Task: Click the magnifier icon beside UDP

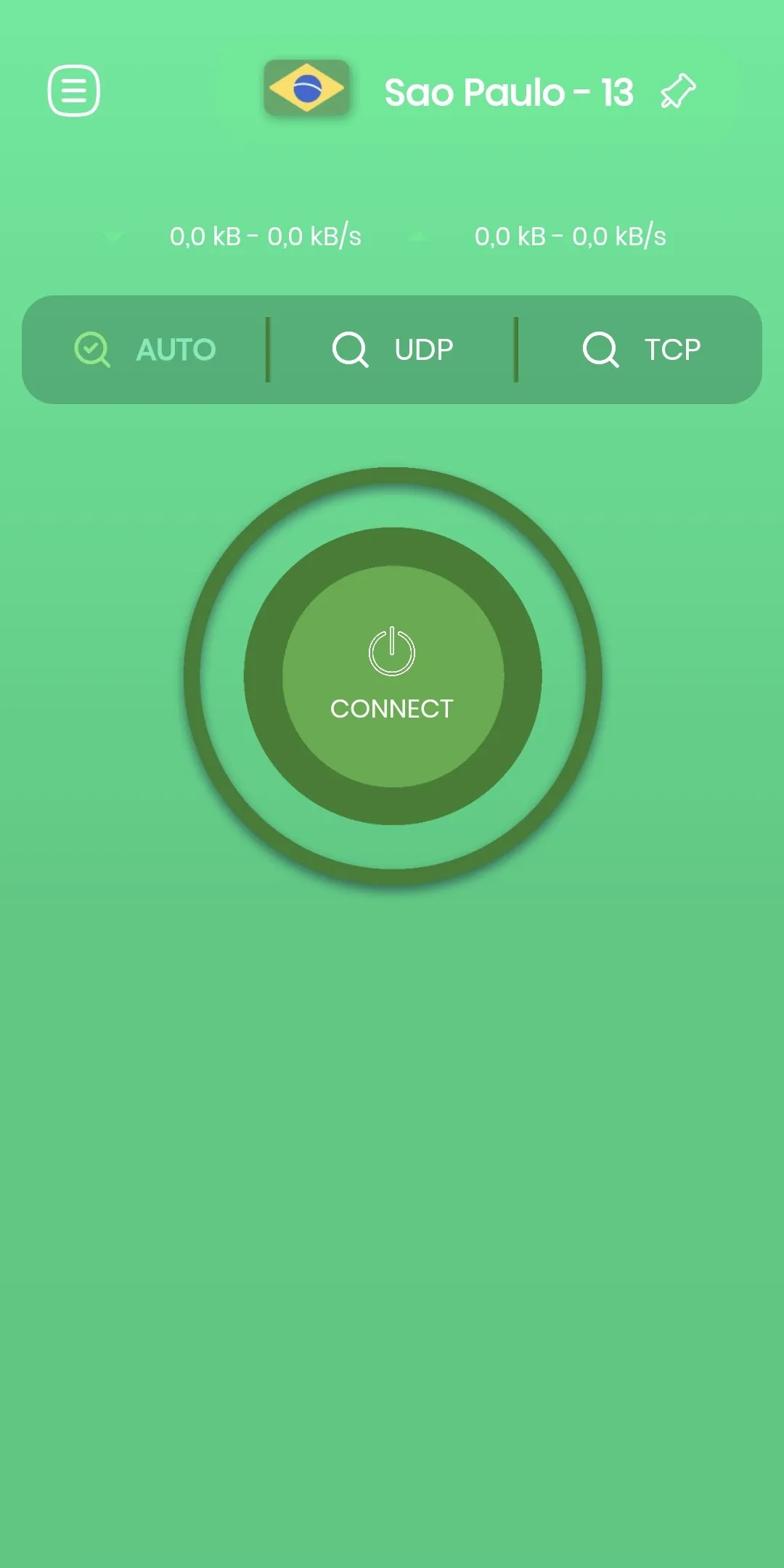Action: click(351, 349)
